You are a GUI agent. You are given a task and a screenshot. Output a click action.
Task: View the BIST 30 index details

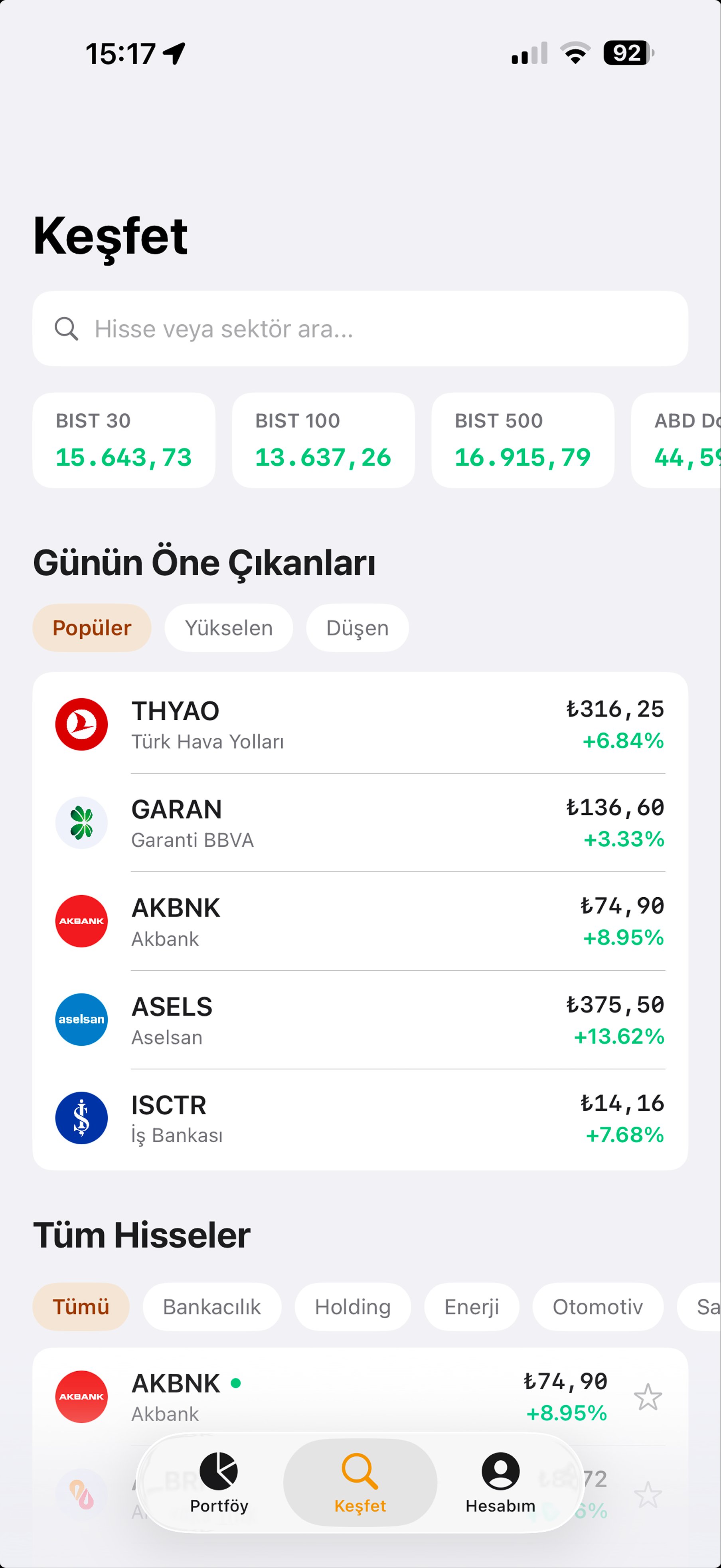coord(124,440)
